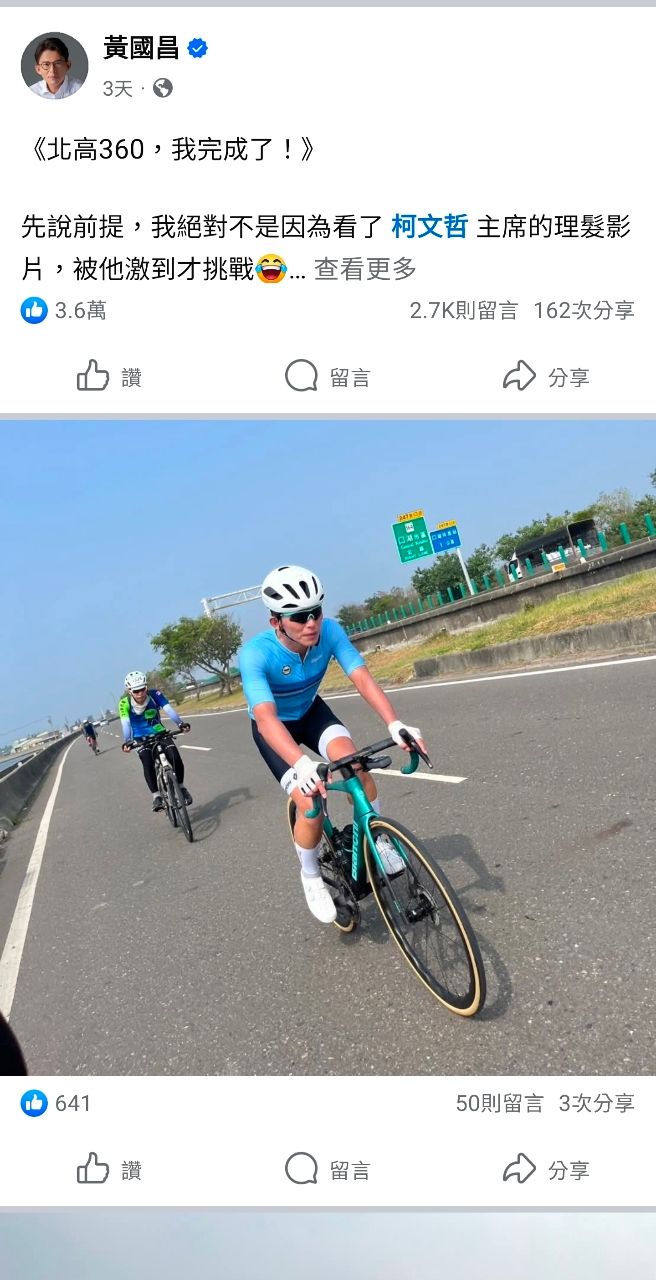The height and width of the screenshot is (1280, 656).
Task: Open the cycling photo full screen
Action: tap(328, 747)
